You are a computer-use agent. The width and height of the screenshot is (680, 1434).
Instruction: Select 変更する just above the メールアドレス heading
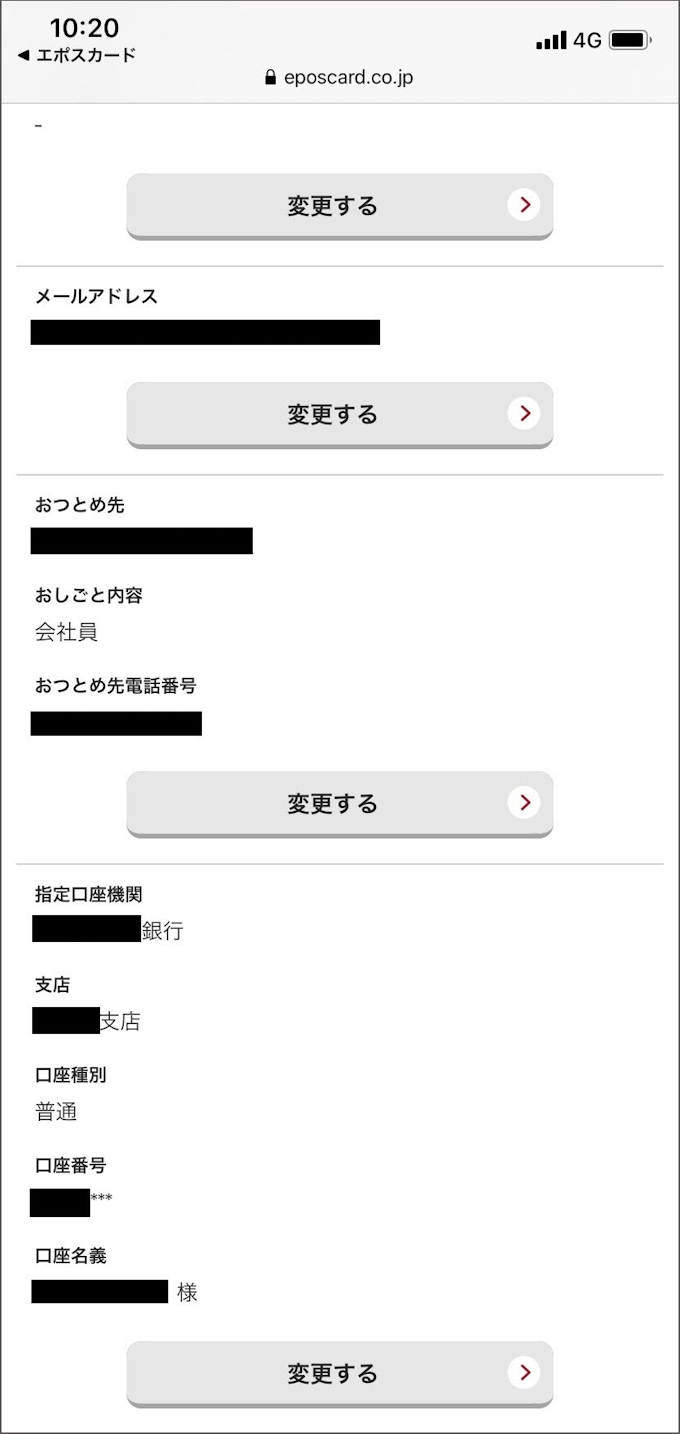[339, 206]
